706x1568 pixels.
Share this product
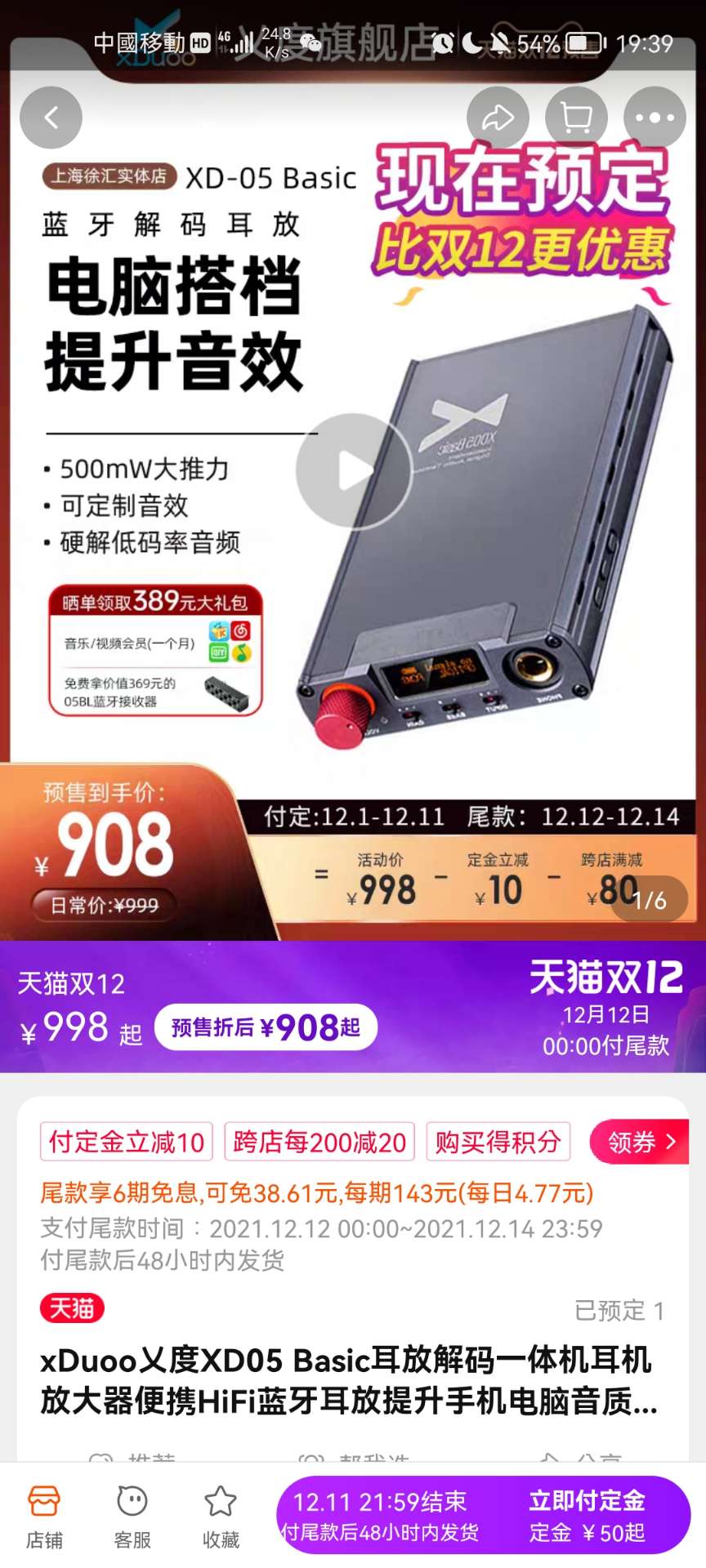(498, 118)
